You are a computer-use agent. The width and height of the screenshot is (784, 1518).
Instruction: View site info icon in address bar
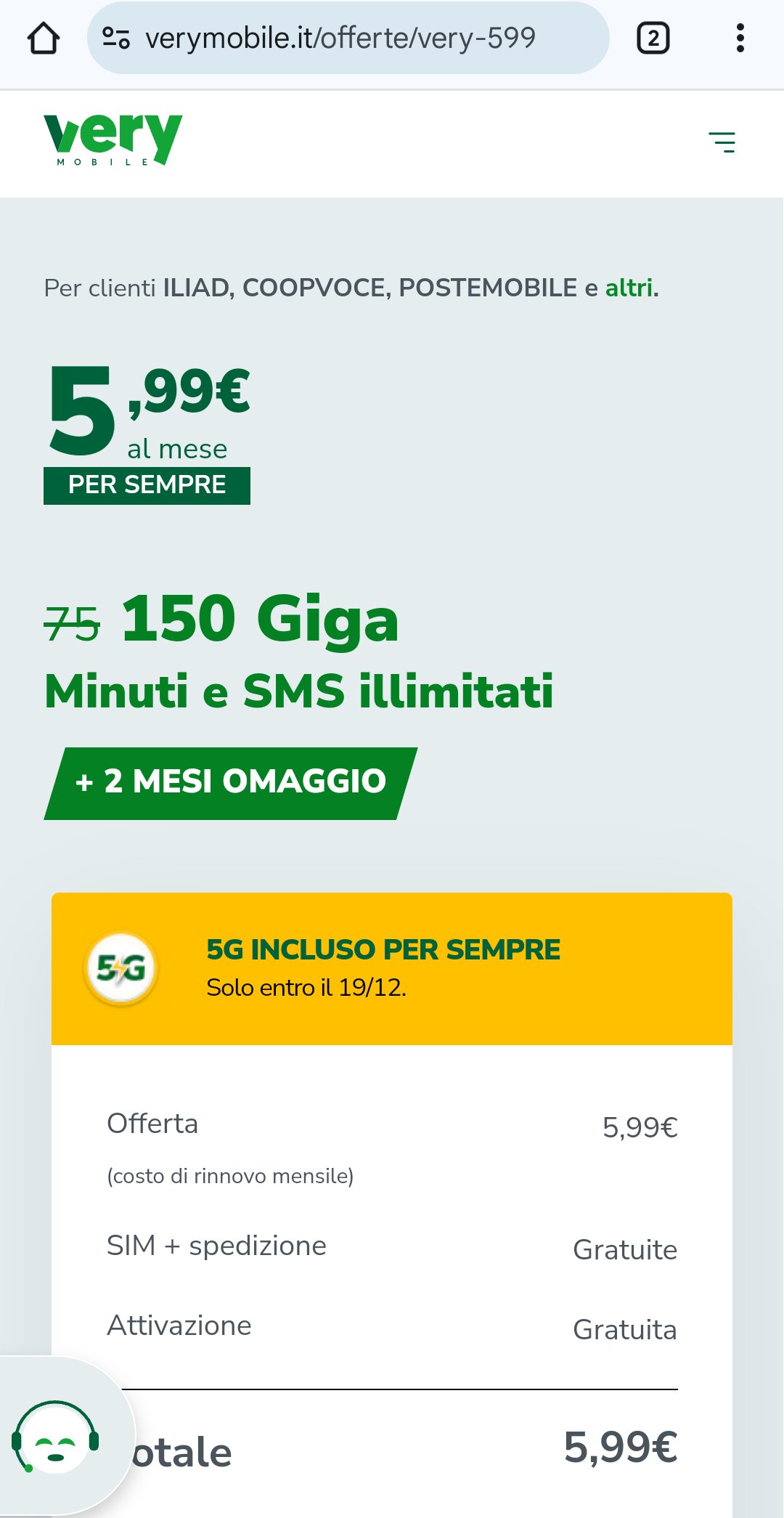coord(116,38)
